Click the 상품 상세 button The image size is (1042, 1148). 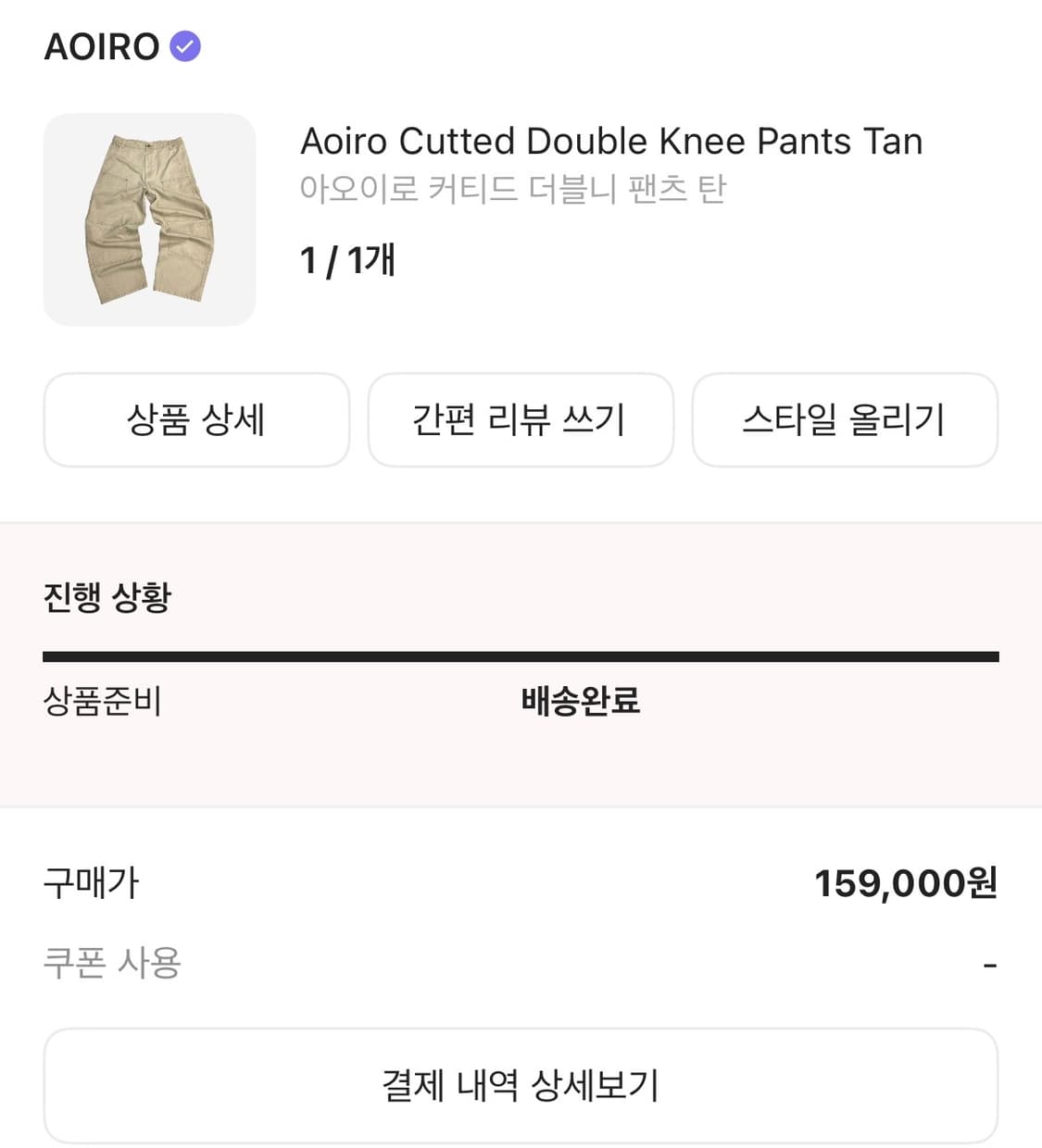coord(197,420)
